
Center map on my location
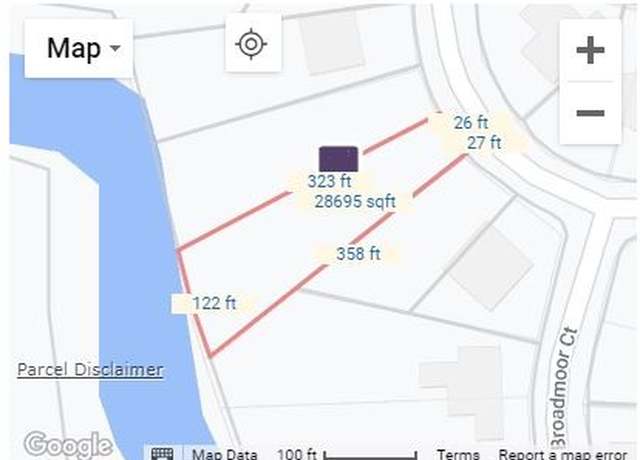click(252, 45)
